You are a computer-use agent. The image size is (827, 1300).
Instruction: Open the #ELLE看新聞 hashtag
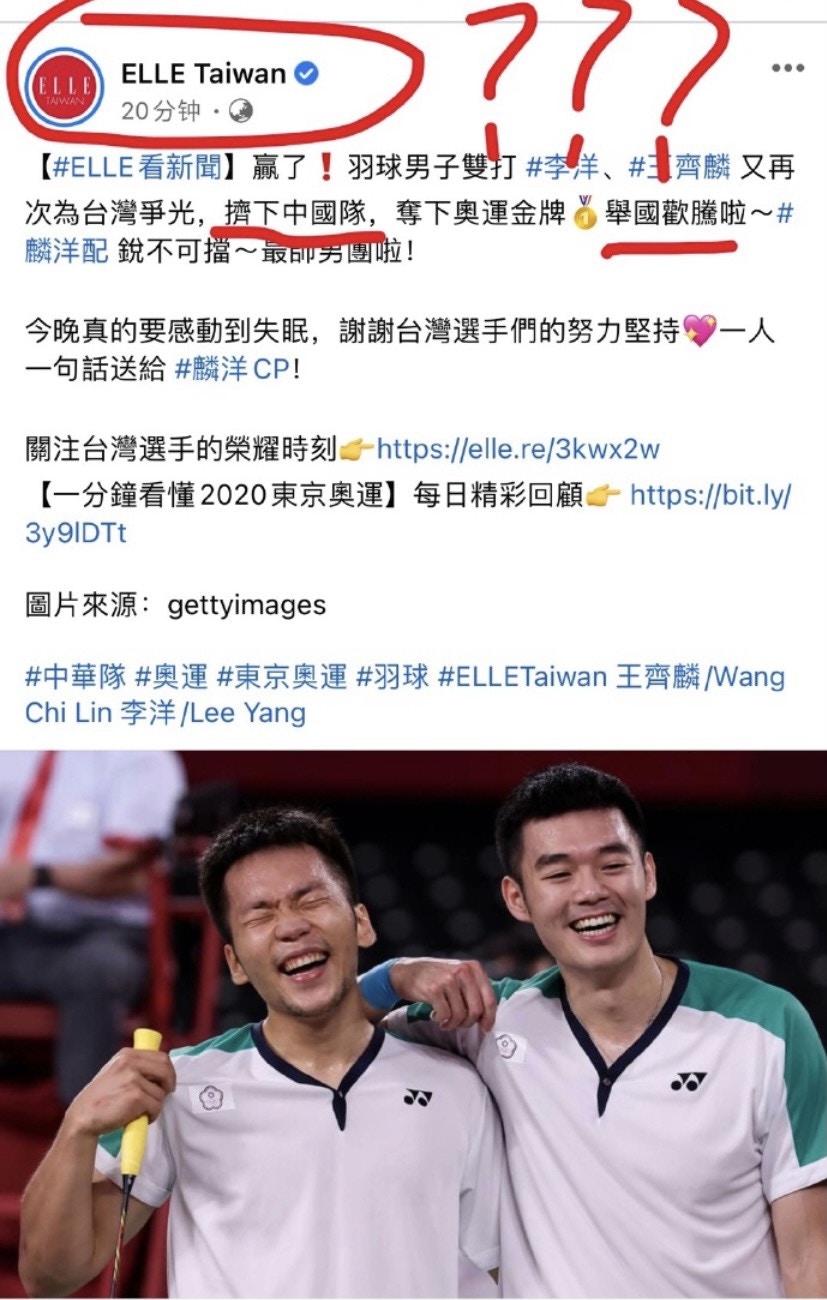point(110,167)
